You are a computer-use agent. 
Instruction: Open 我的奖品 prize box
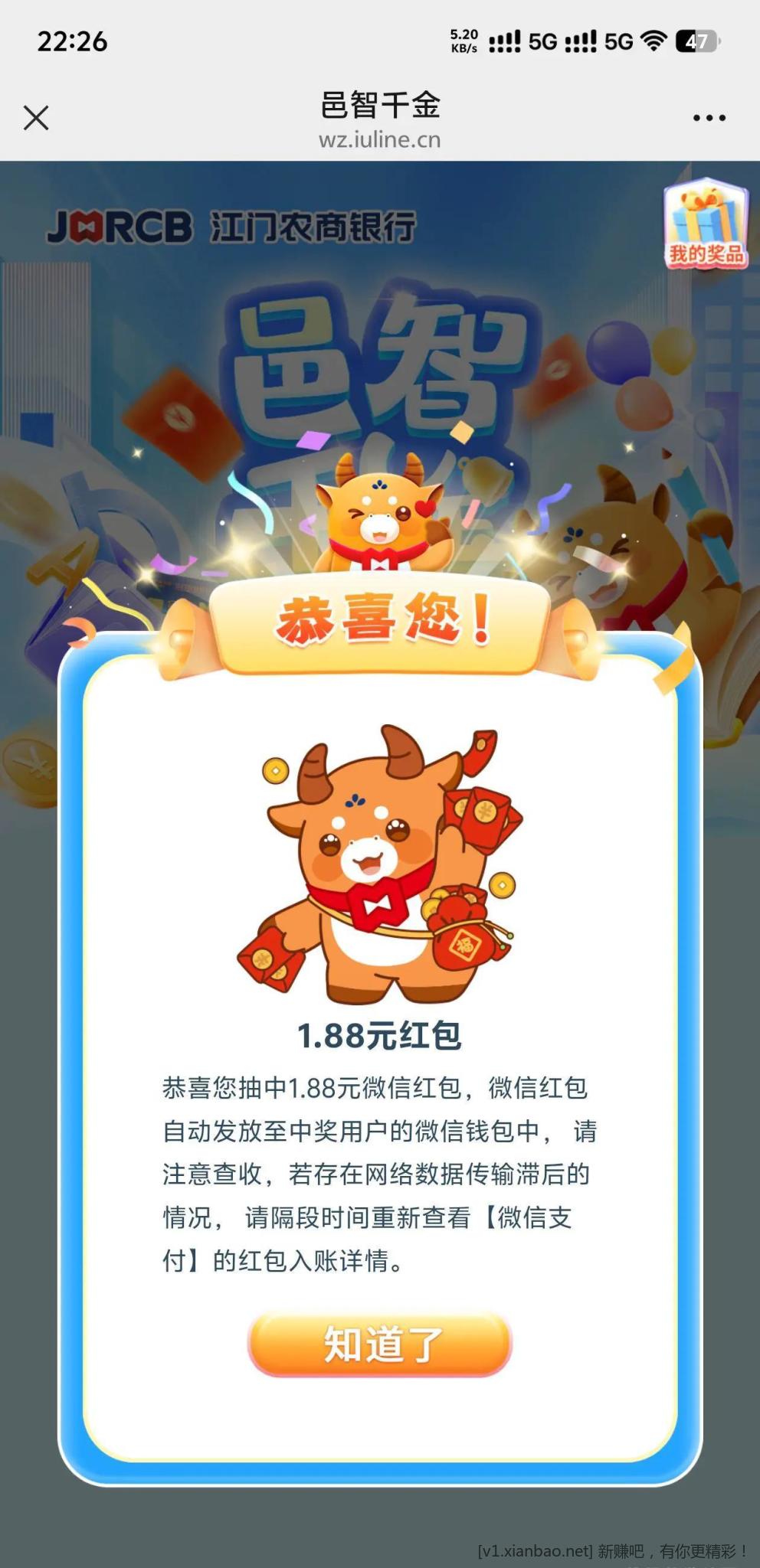[x=705, y=225]
